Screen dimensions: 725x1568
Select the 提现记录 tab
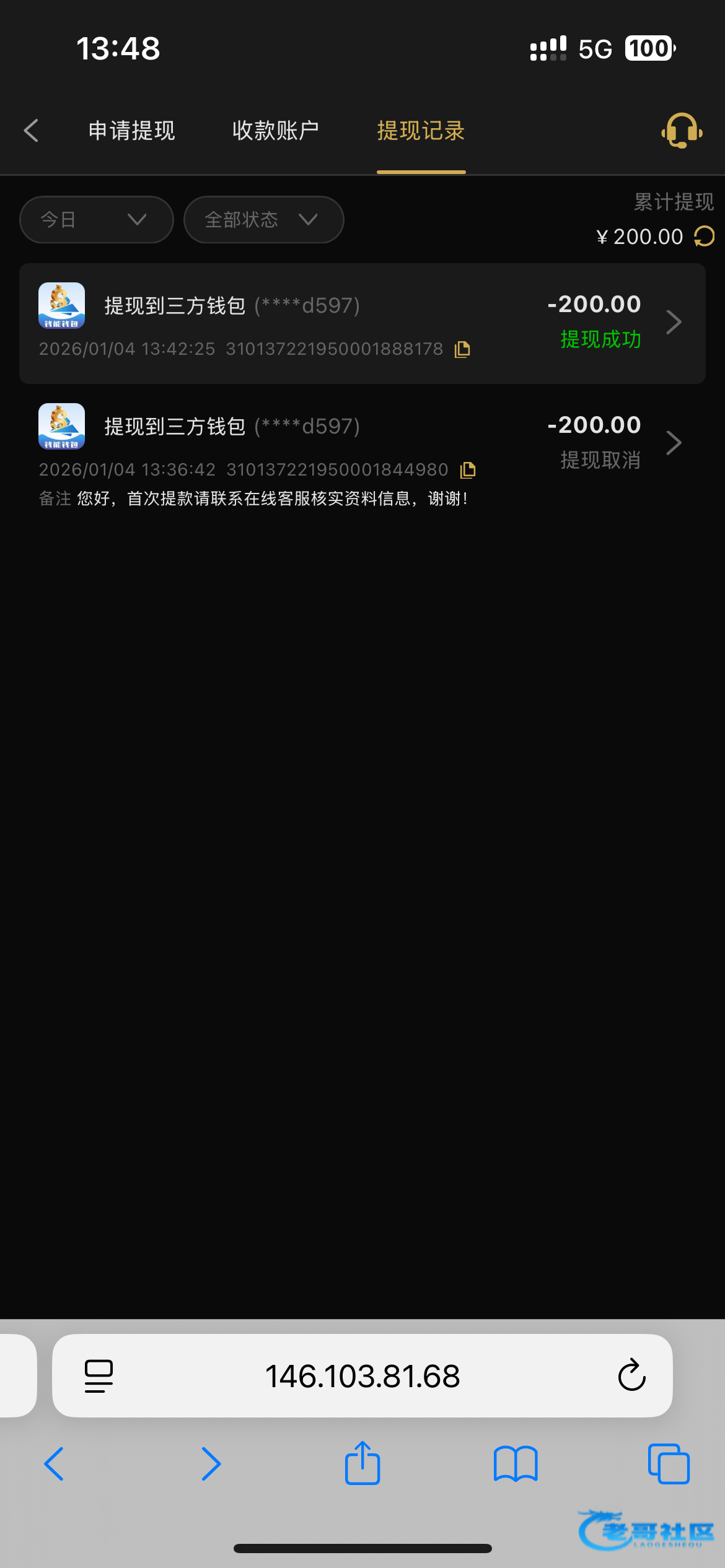click(421, 131)
